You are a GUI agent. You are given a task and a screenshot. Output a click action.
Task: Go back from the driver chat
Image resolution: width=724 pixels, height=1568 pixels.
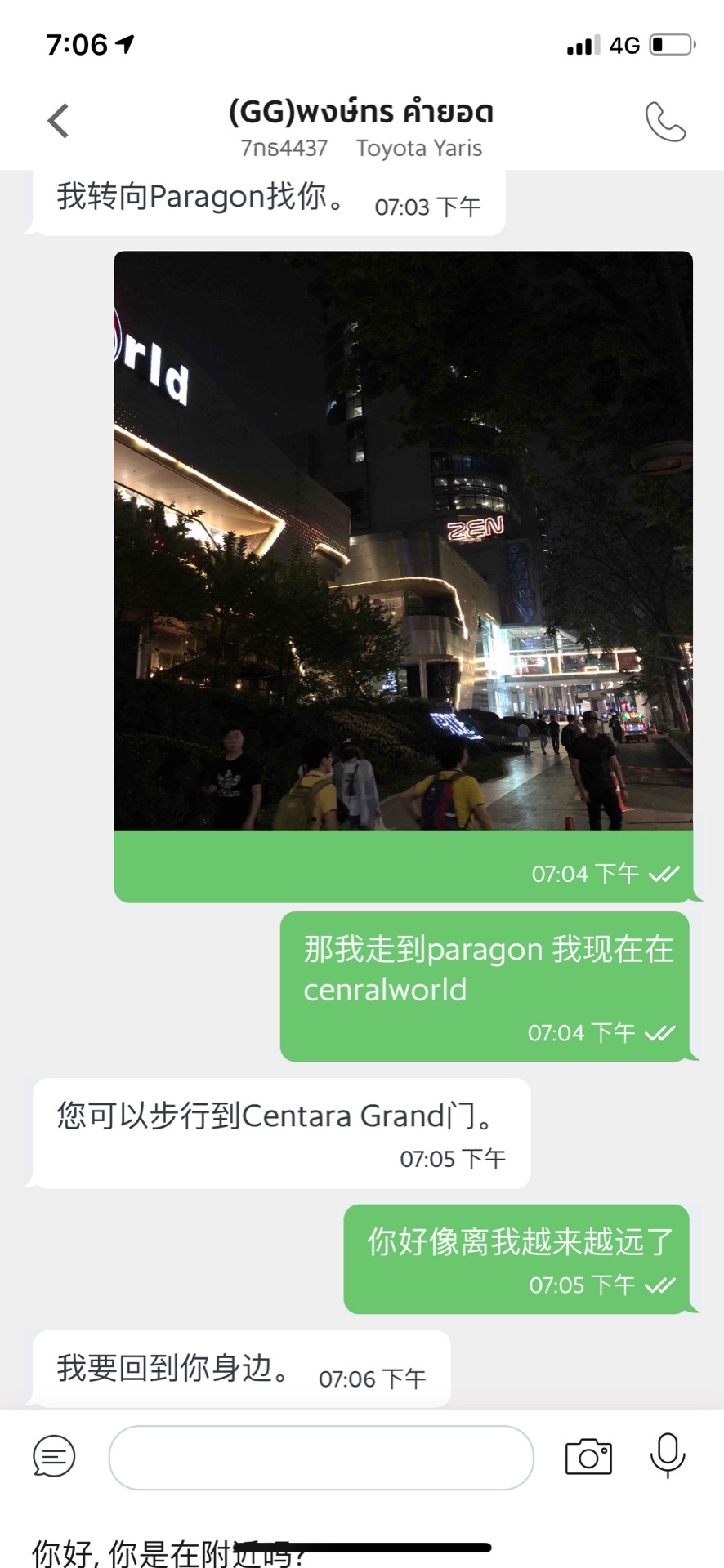click(58, 122)
